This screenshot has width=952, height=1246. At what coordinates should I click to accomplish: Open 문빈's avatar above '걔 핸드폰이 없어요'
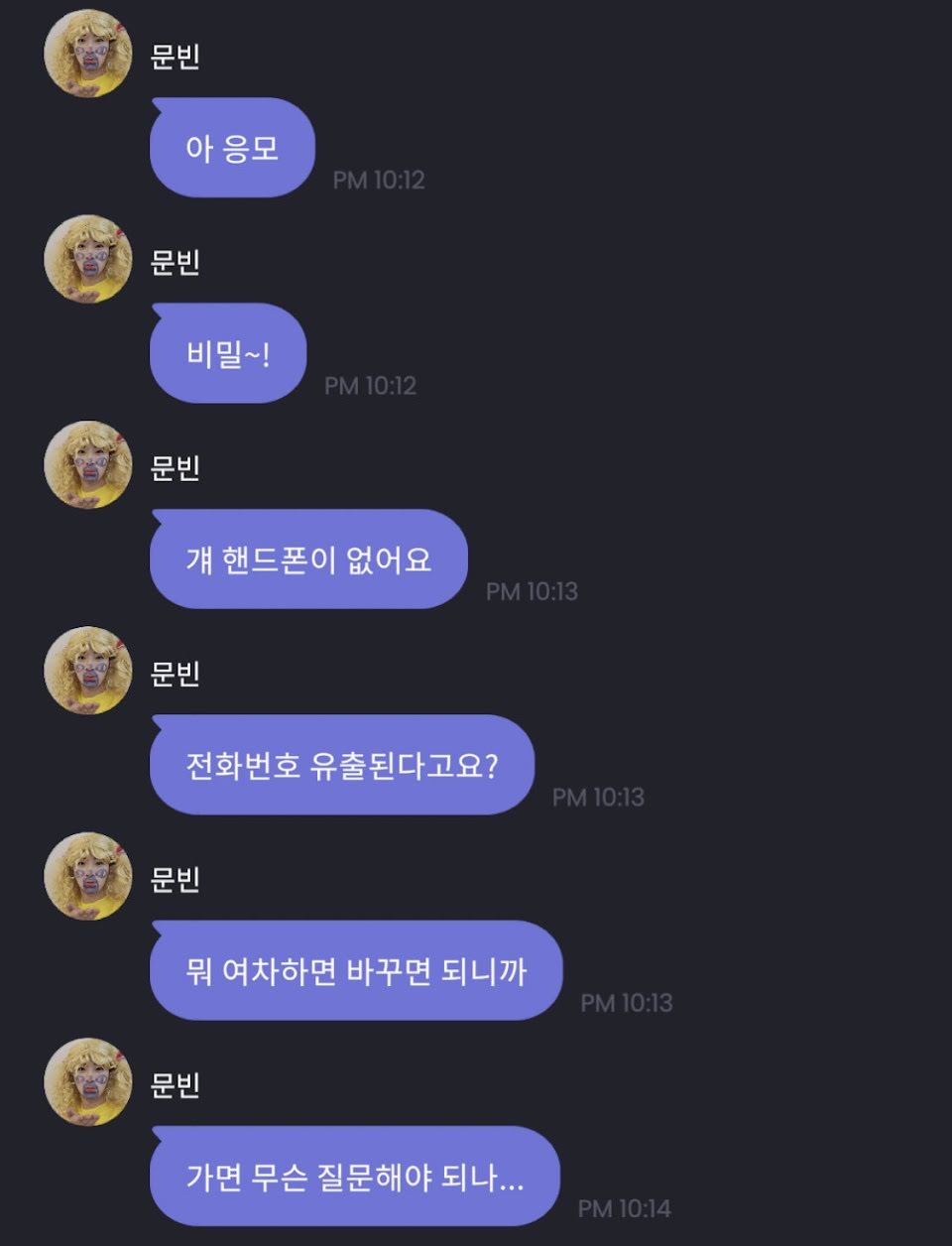click(88, 464)
